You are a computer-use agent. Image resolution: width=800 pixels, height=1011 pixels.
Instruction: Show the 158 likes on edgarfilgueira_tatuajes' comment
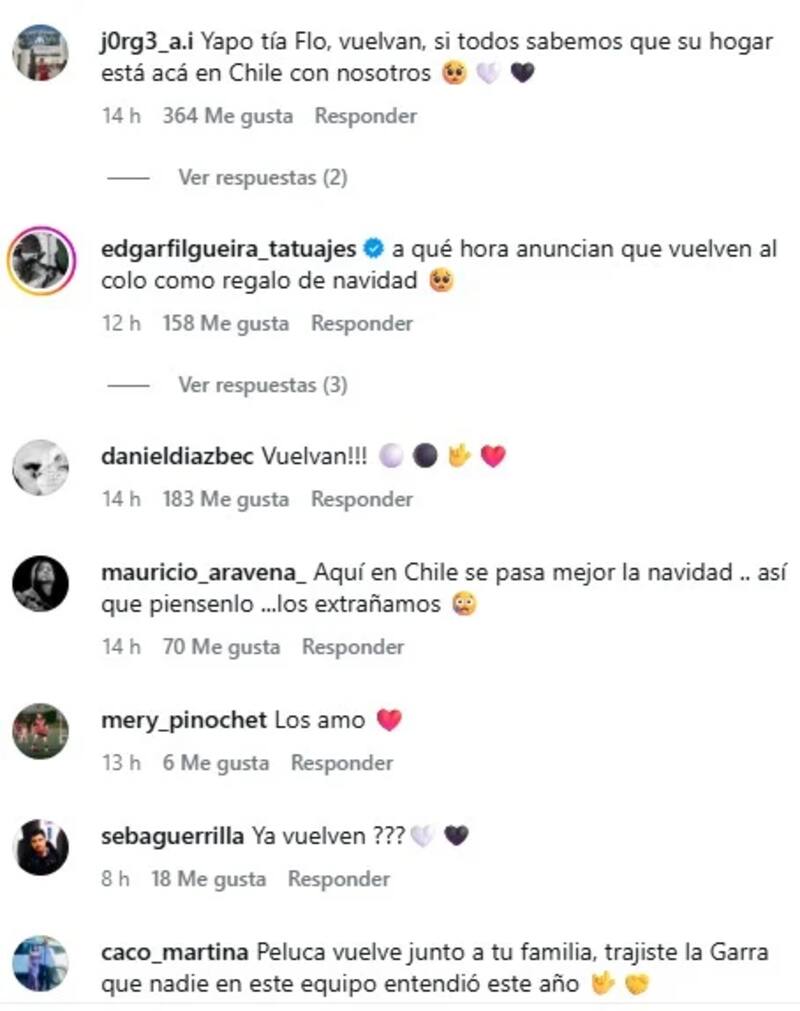click(x=226, y=323)
